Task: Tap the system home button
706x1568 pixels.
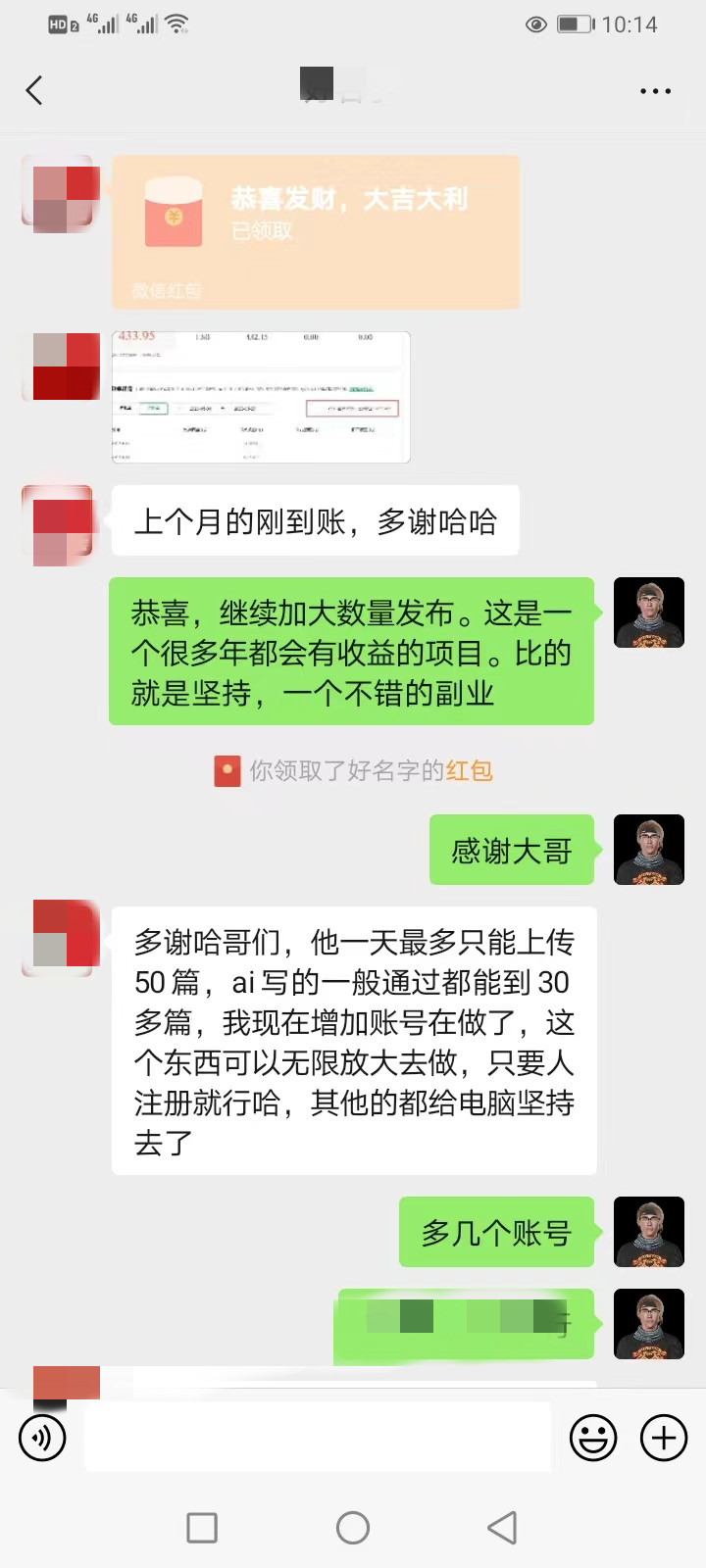Action: point(353,1527)
